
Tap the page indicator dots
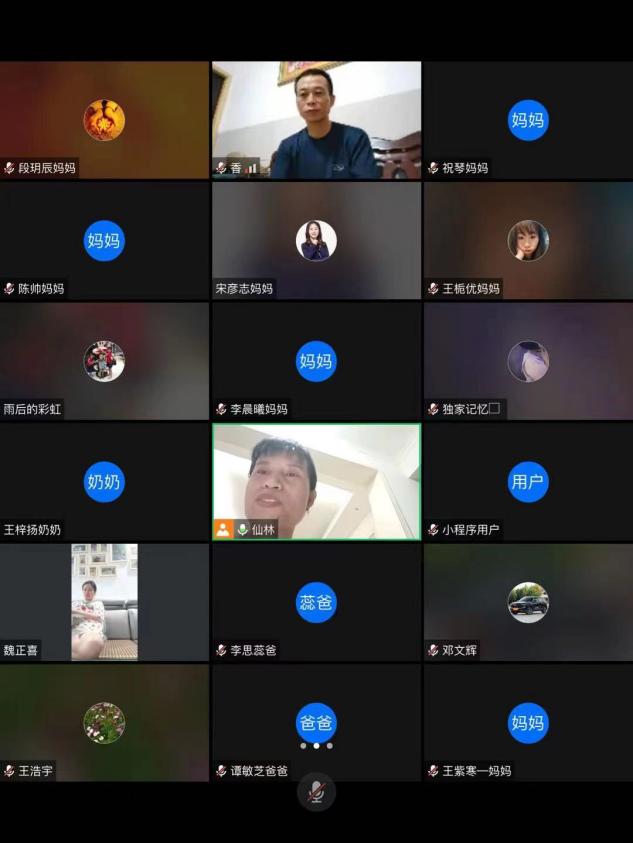(316, 745)
